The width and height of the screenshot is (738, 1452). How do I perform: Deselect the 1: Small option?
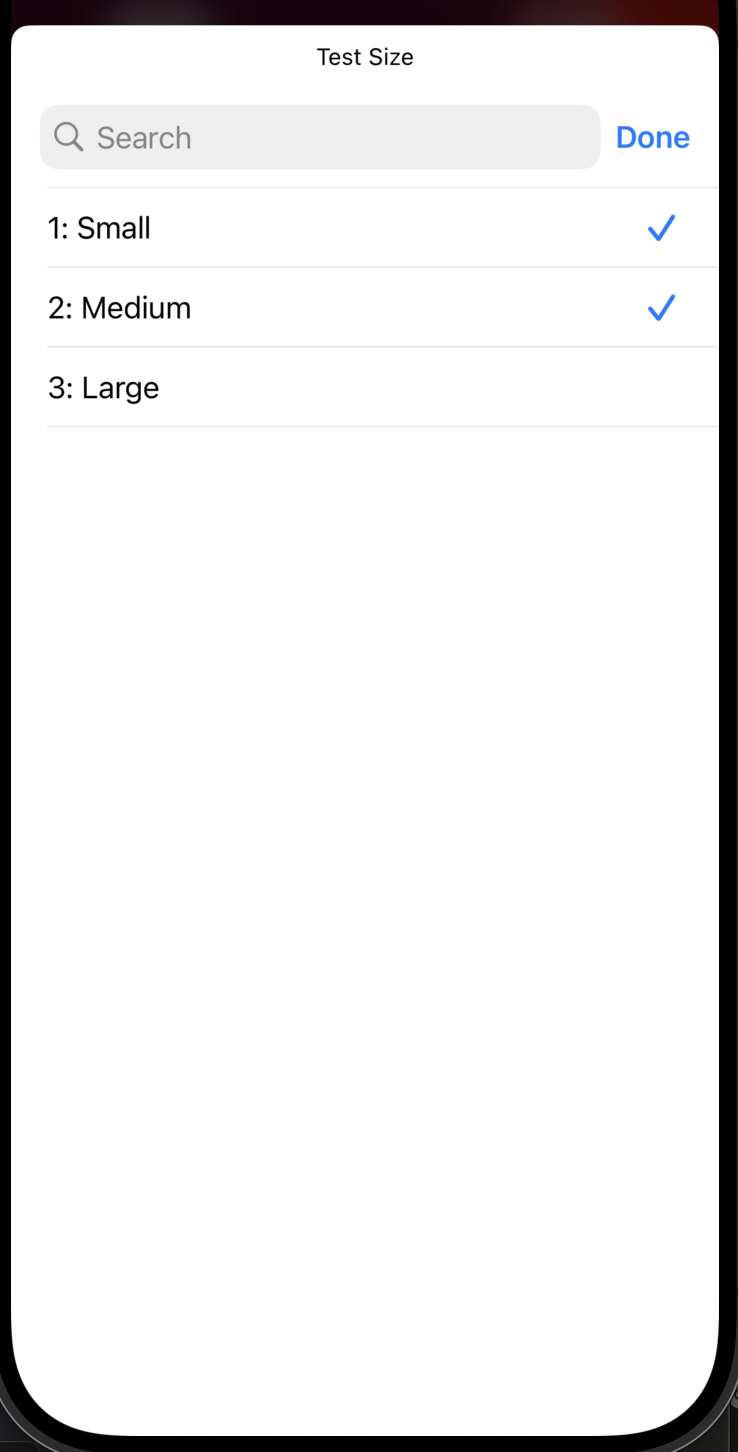[x=382, y=228]
